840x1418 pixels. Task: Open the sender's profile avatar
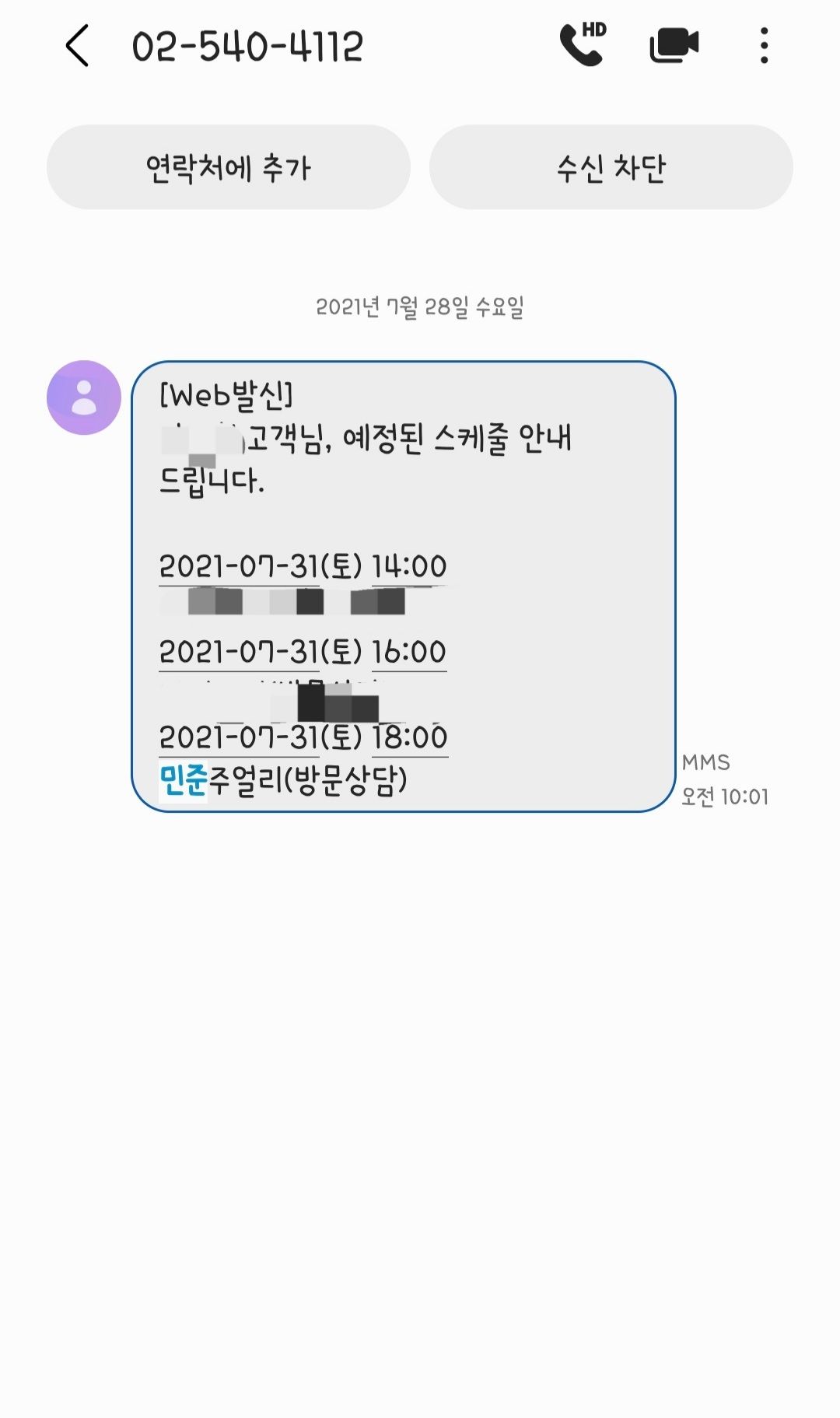pos(84,397)
